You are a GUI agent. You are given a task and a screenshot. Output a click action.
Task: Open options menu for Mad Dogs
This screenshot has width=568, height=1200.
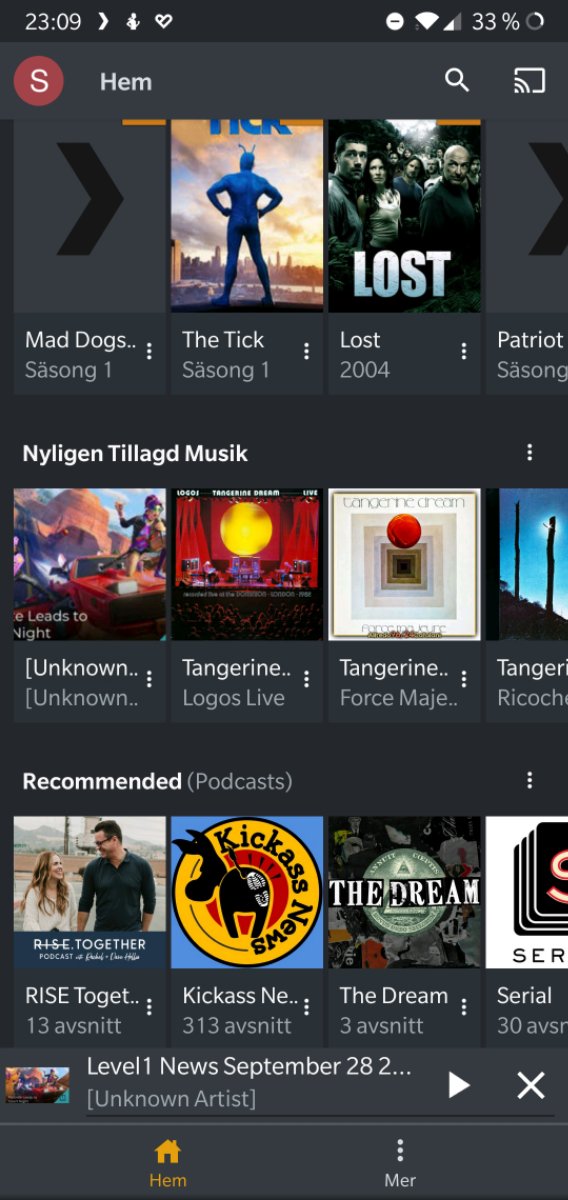tap(149, 351)
